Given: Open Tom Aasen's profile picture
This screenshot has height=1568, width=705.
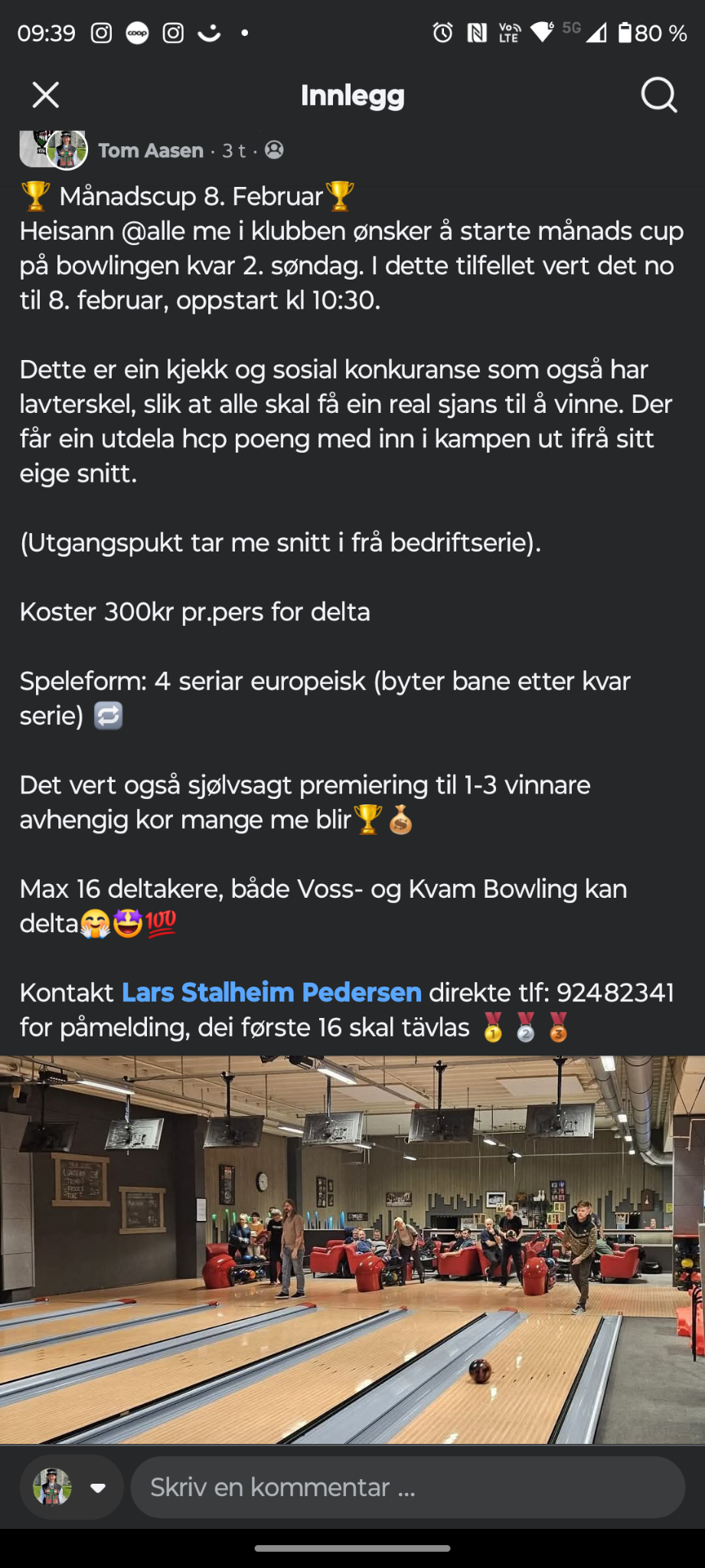Looking at the screenshot, I should click(66, 149).
